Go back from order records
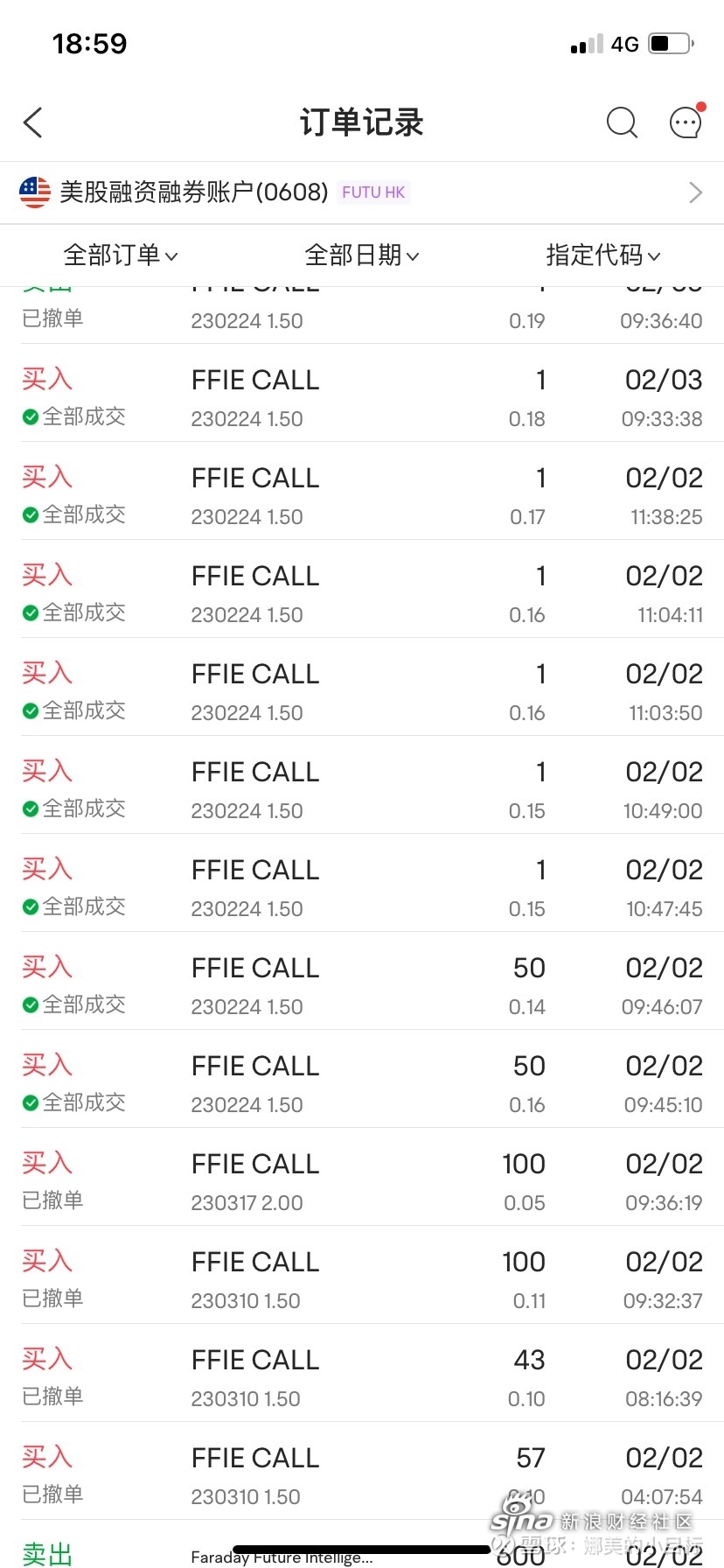 coord(33,123)
